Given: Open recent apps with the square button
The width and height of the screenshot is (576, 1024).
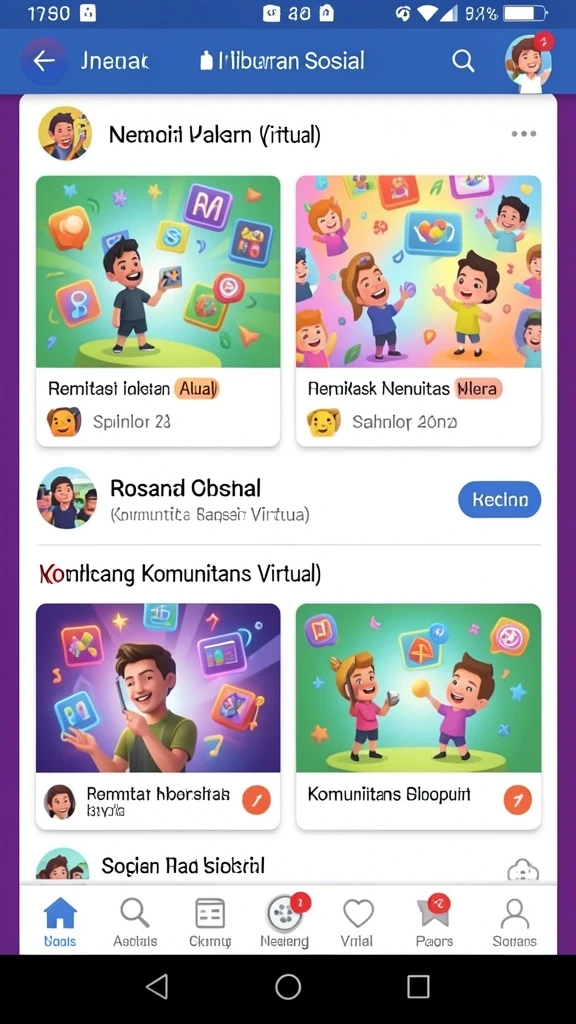Looking at the screenshot, I should (x=418, y=987).
